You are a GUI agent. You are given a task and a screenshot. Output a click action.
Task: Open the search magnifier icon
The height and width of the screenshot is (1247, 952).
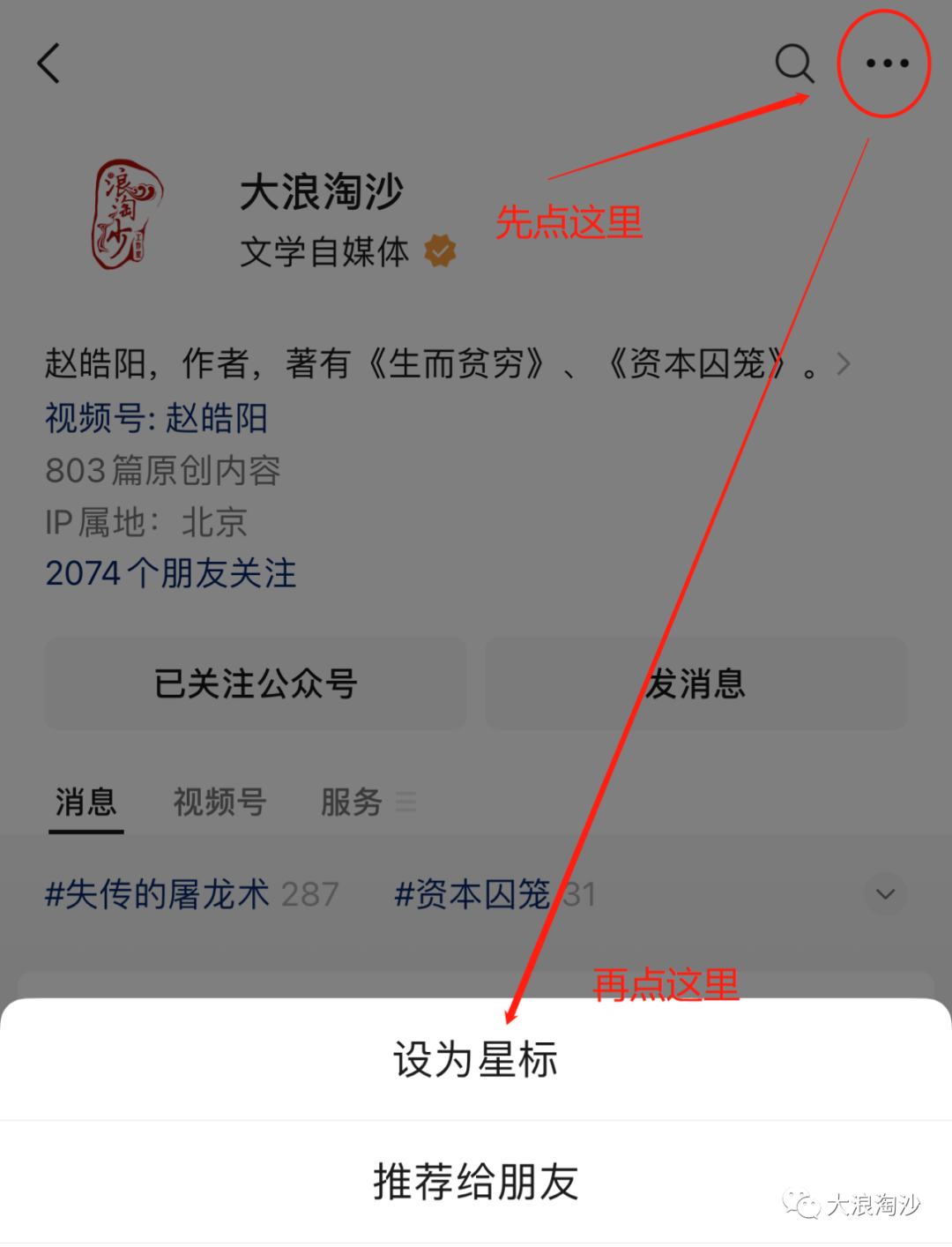[793, 63]
